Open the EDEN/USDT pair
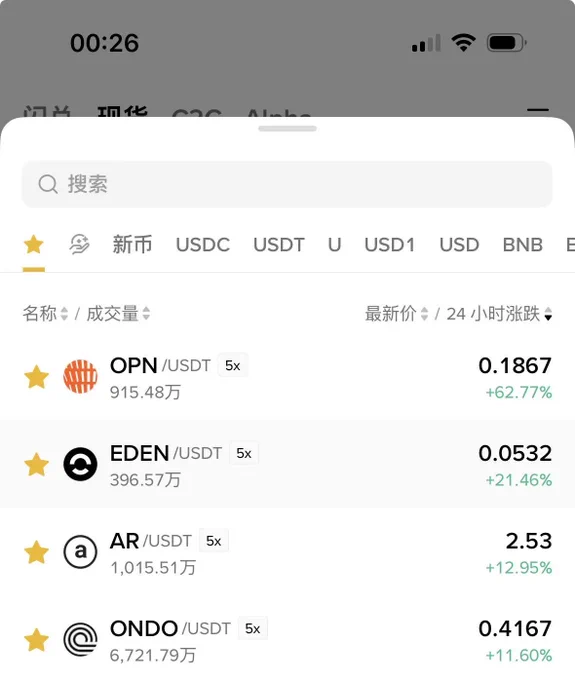This screenshot has height=680, width=575. [x=287, y=464]
